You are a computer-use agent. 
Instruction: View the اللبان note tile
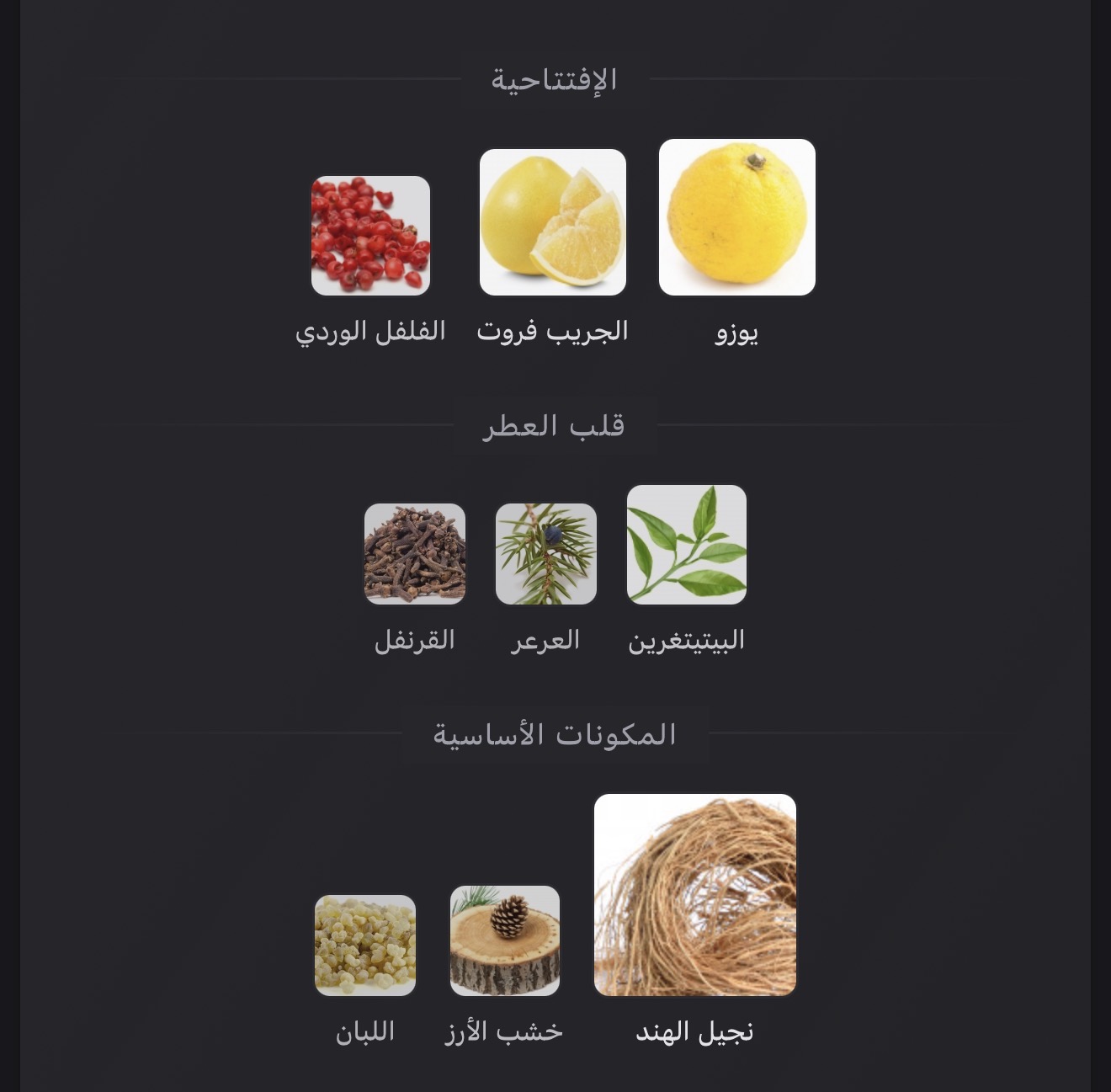(364, 945)
